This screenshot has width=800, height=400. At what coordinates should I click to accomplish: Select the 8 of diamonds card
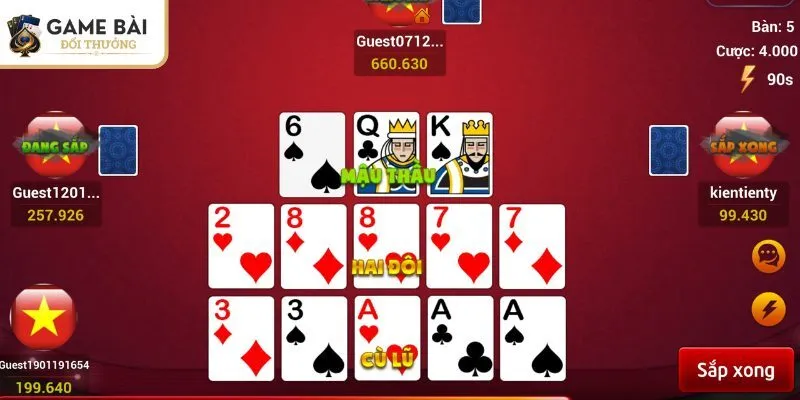[313, 246]
